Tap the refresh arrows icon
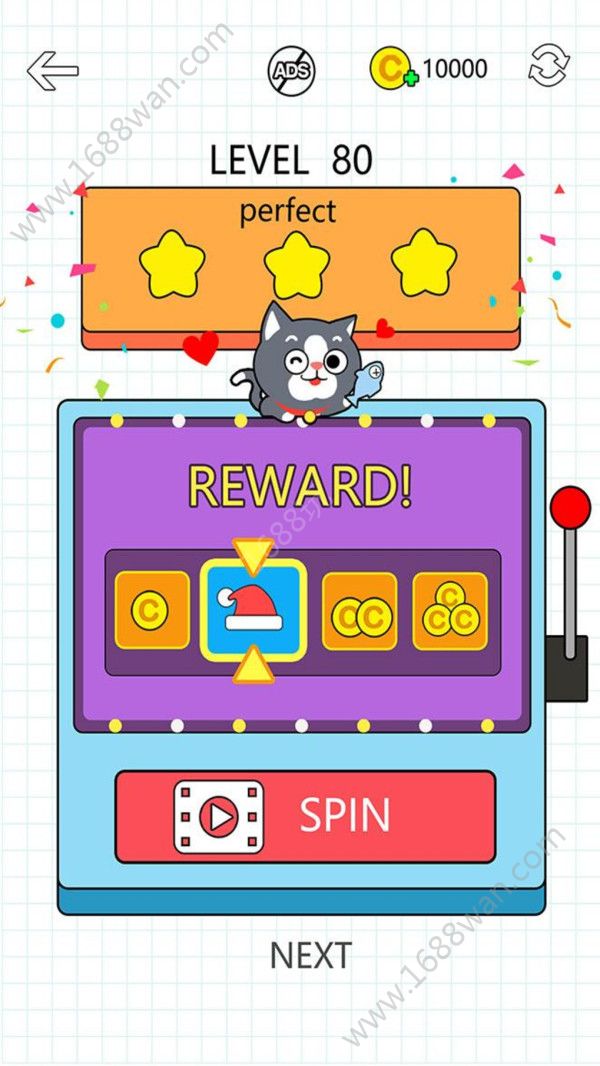Viewport: 600px width, 1066px height. tap(550, 66)
